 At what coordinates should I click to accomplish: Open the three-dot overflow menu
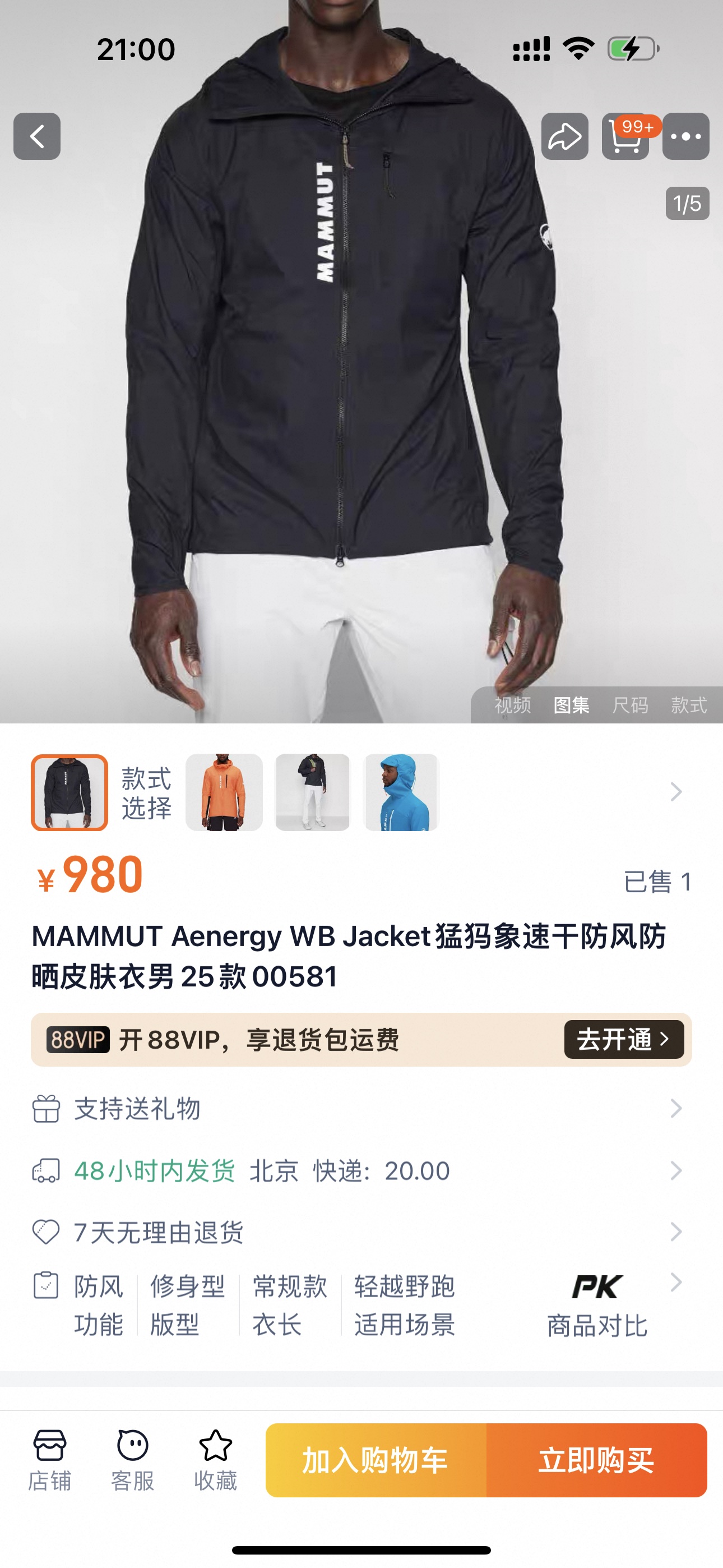coord(686,136)
